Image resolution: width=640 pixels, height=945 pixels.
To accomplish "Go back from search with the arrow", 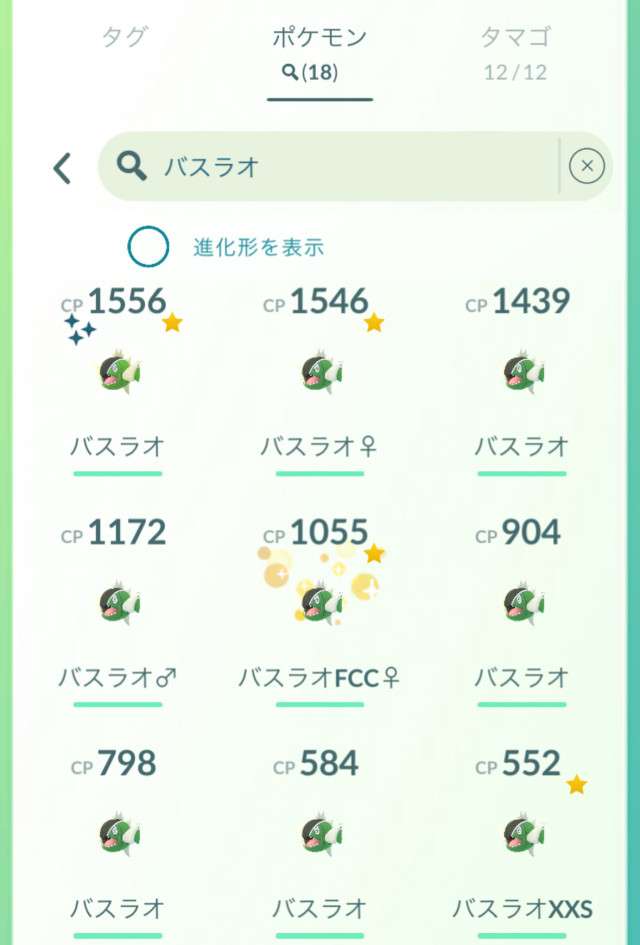I will click(x=62, y=167).
